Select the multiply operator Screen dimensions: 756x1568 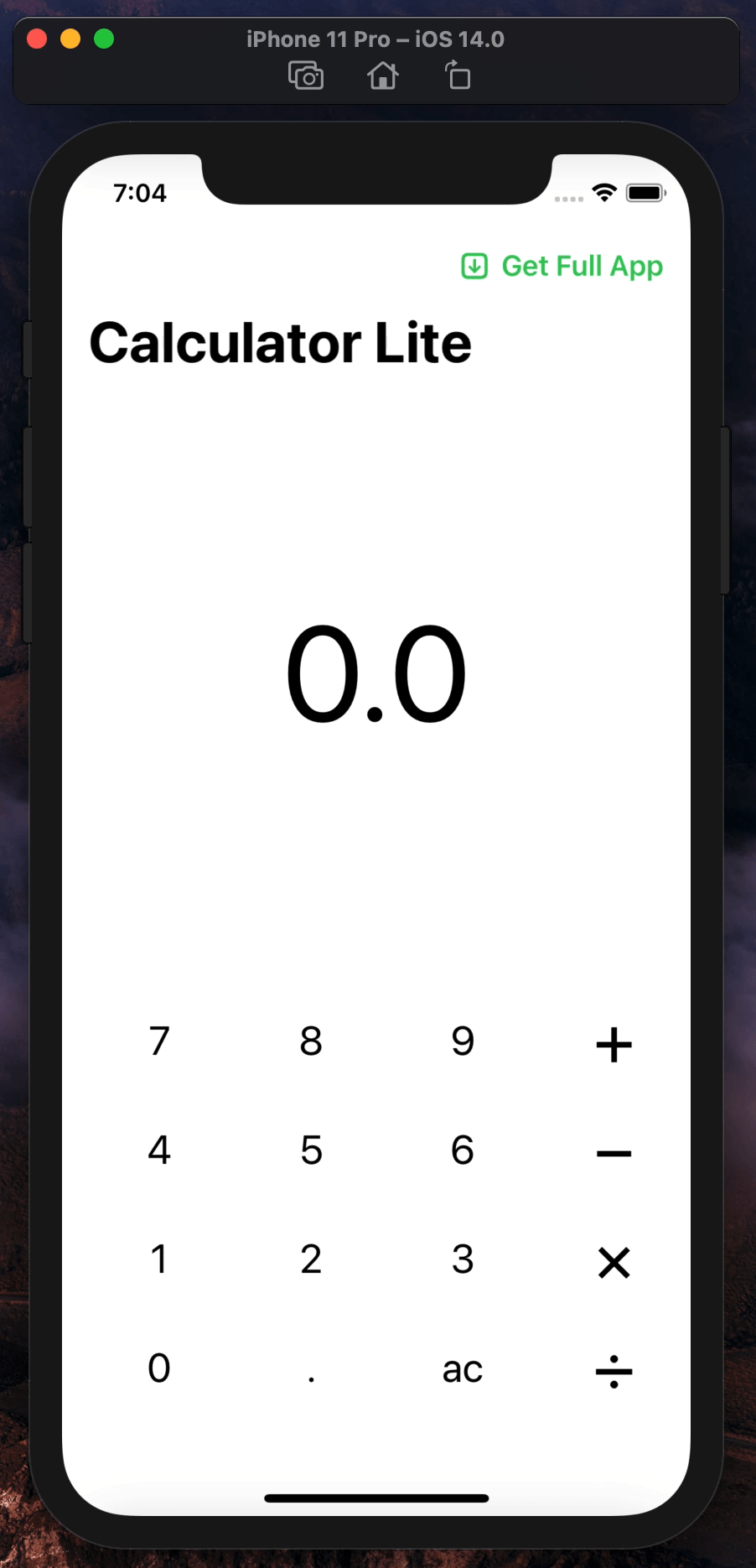(614, 1263)
